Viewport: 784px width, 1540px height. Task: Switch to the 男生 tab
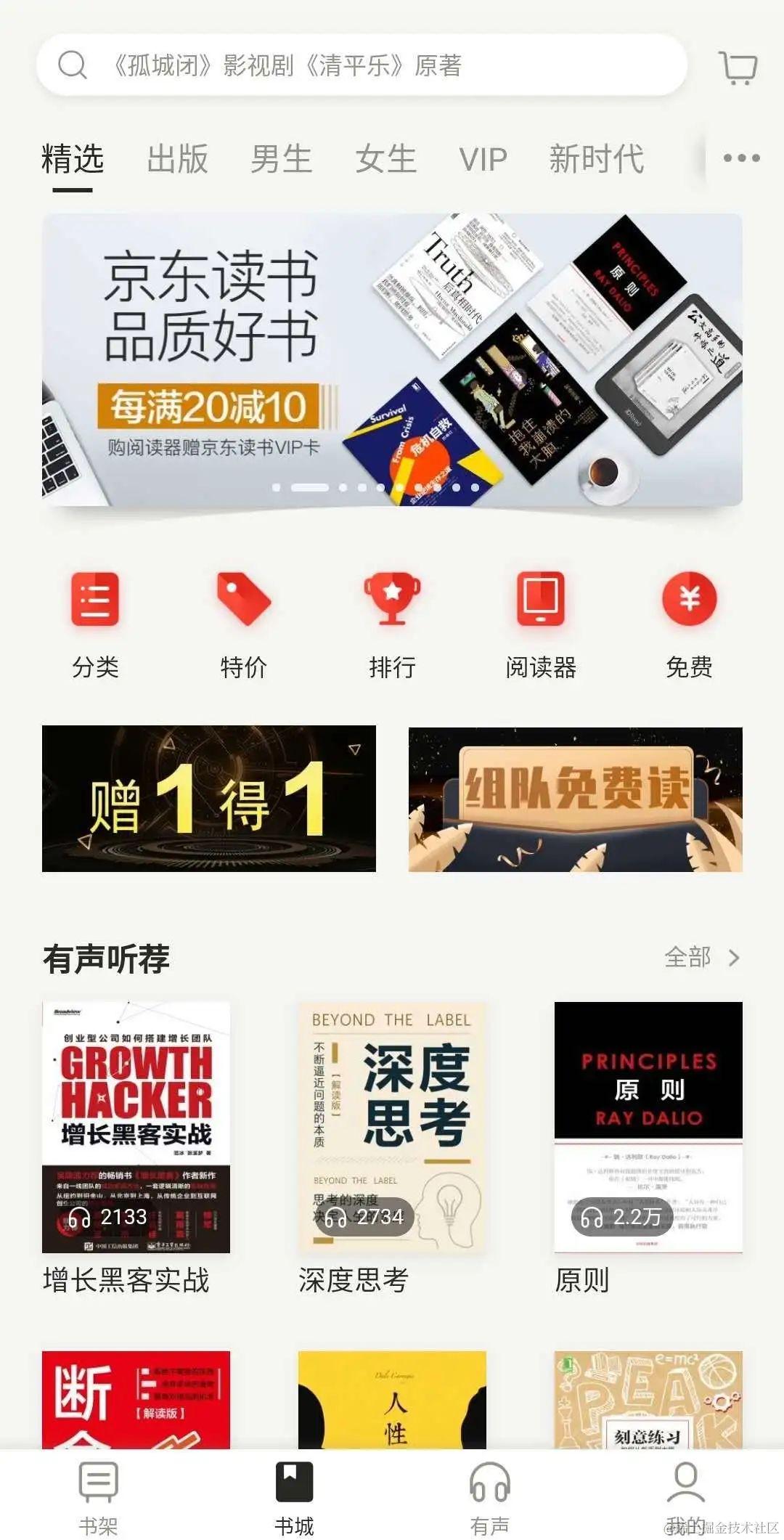tap(281, 159)
